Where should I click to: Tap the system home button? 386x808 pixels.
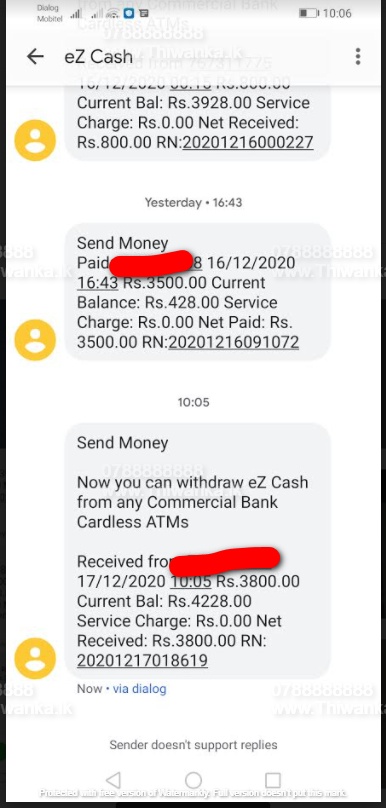193,780
